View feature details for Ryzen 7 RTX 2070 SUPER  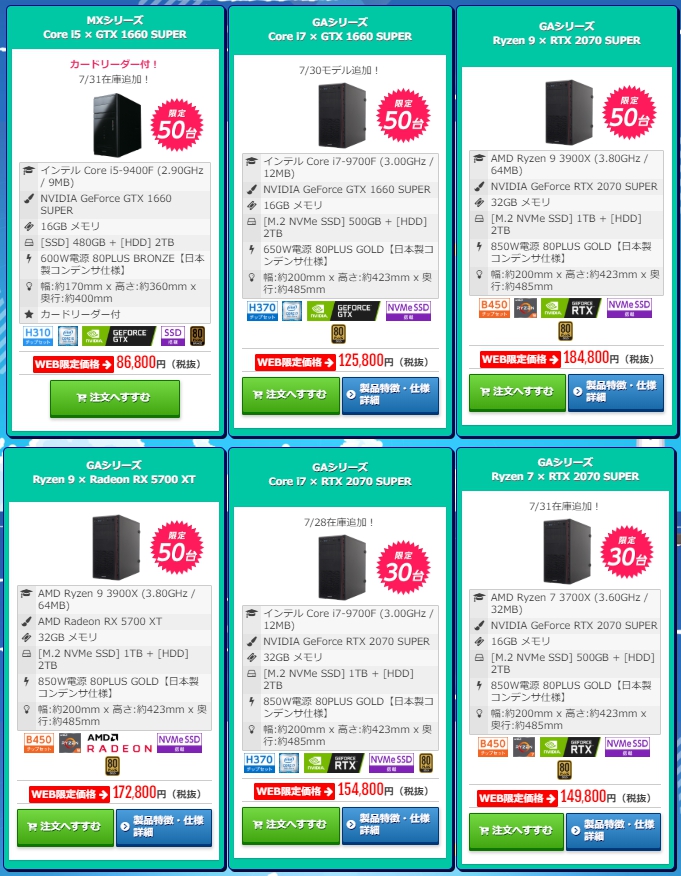tap(615, 831)
